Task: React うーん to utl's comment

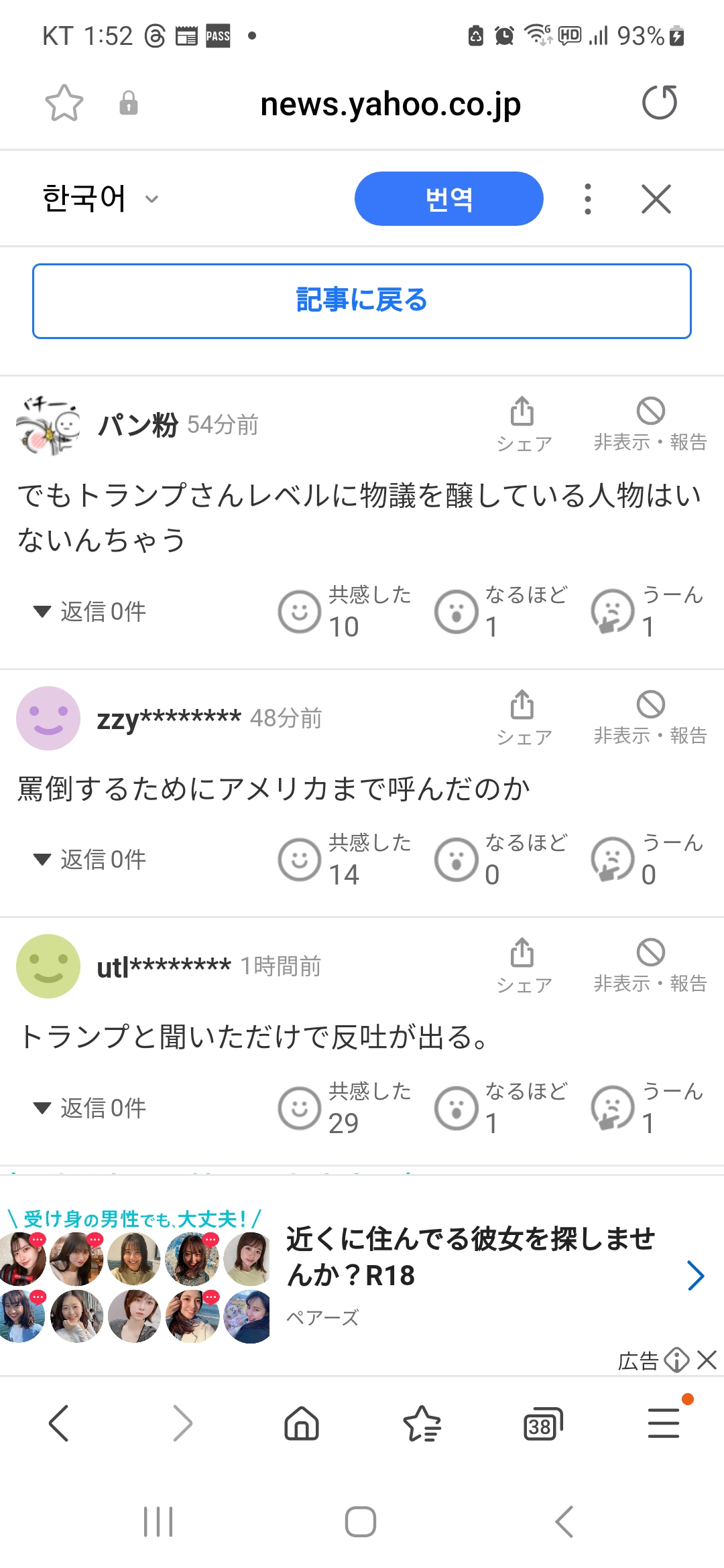Action: pos(613,1108)
